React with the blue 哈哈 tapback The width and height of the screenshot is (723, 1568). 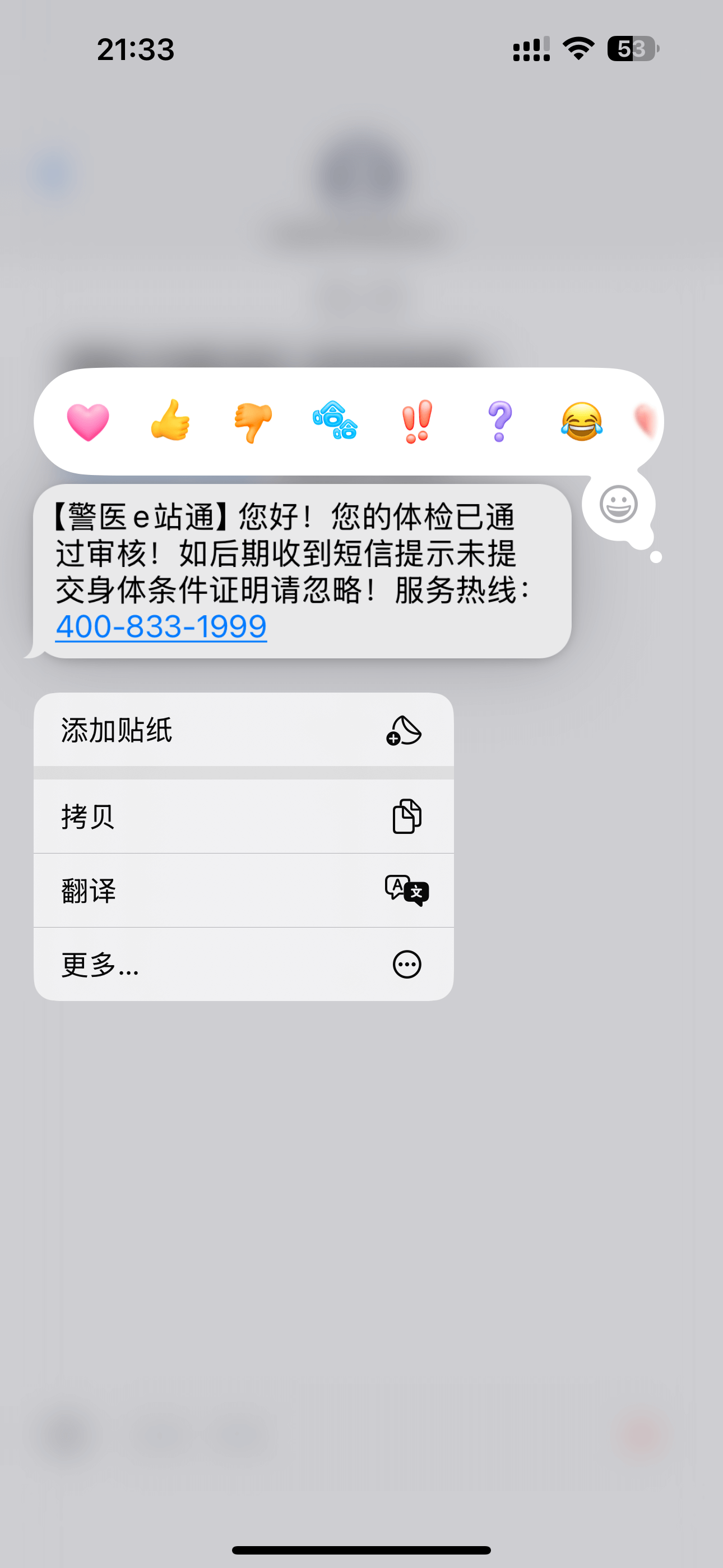coord(335,421)
